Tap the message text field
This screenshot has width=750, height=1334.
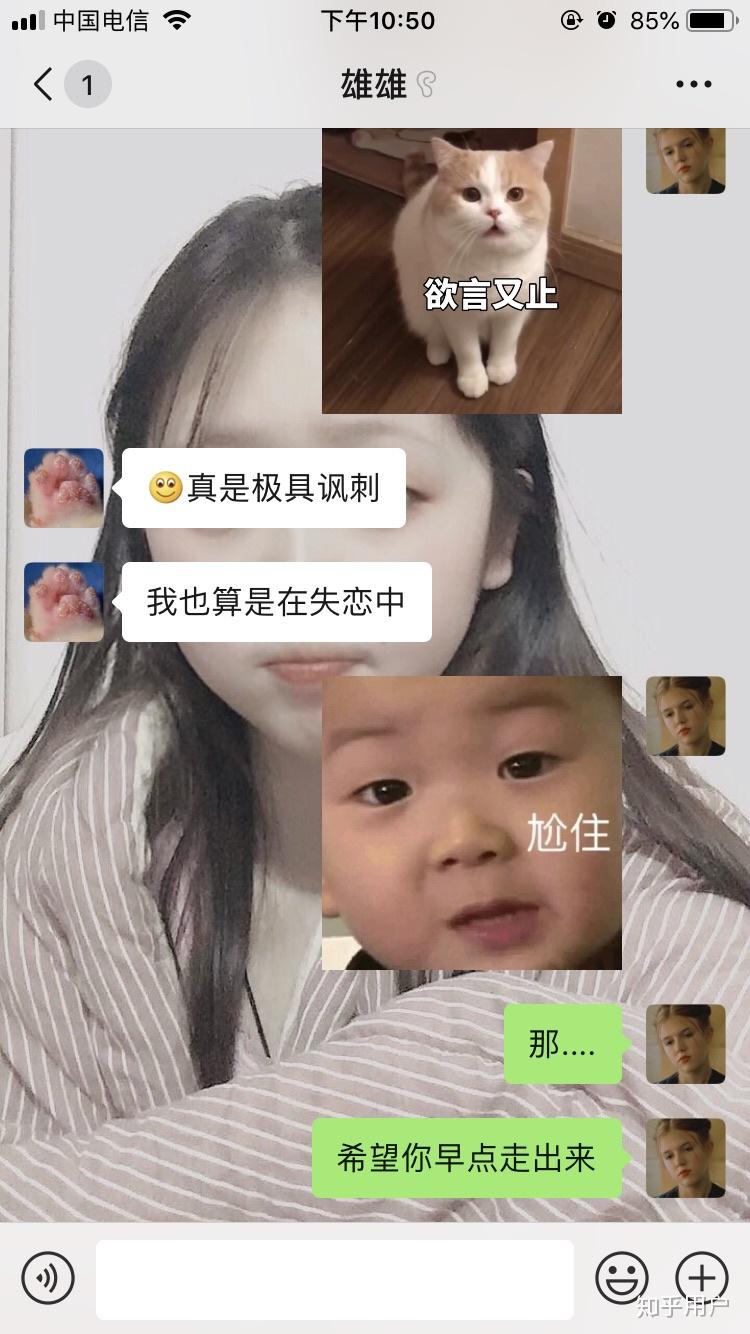pyautogui.click(x=335, y=1279)
